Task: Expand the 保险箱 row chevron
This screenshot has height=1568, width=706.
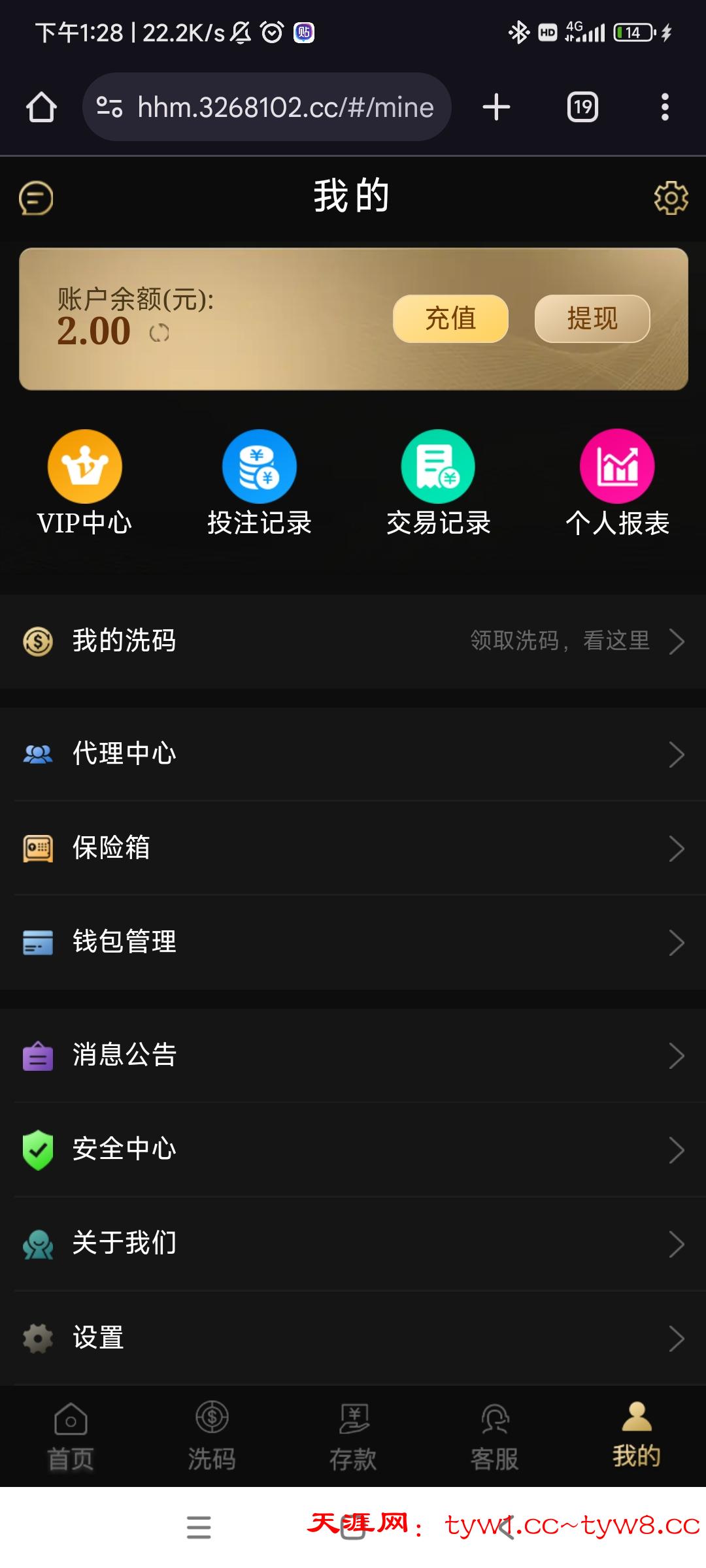Action: coord(677,849)
